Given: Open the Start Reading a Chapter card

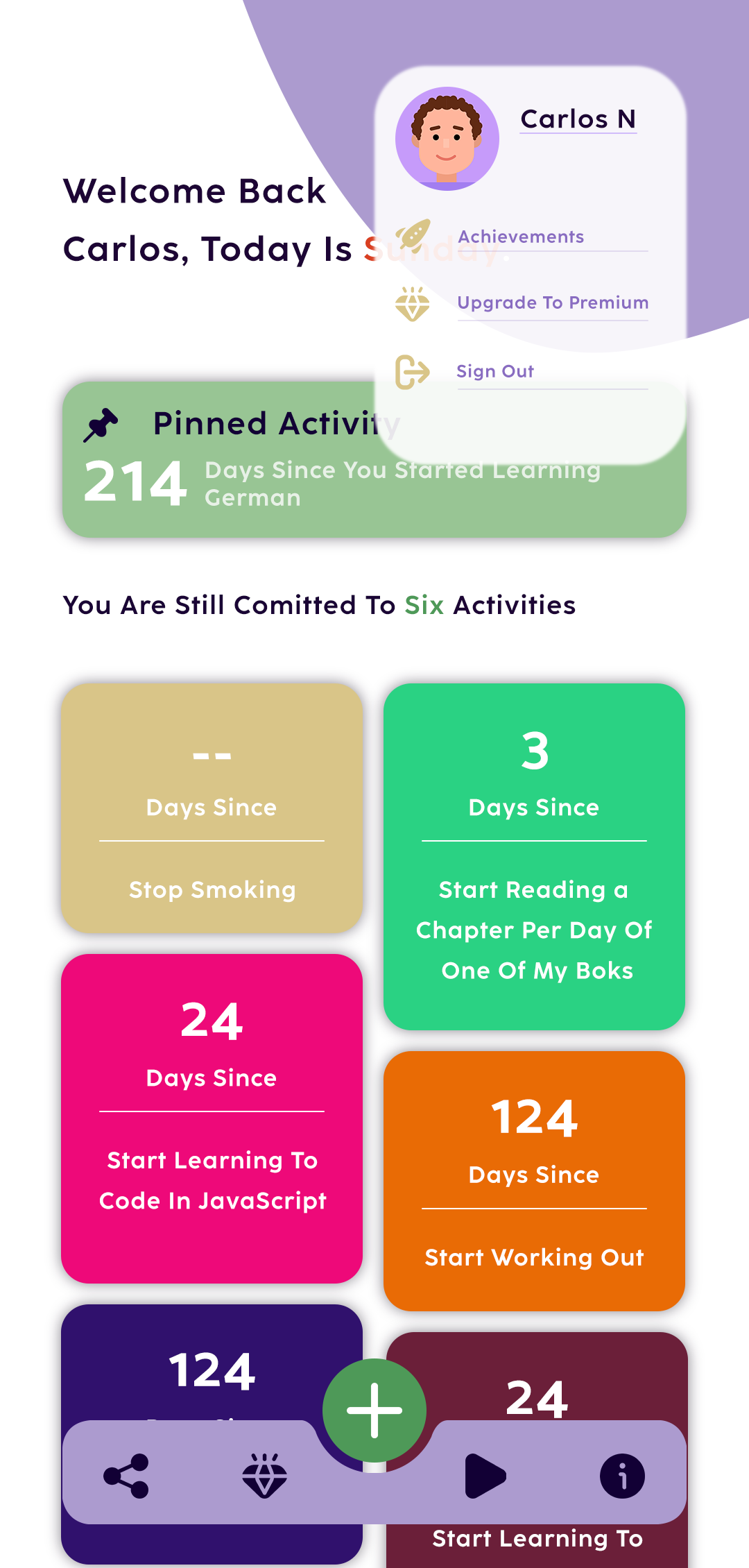Looking at the screenshot, I should pos(534,857).
